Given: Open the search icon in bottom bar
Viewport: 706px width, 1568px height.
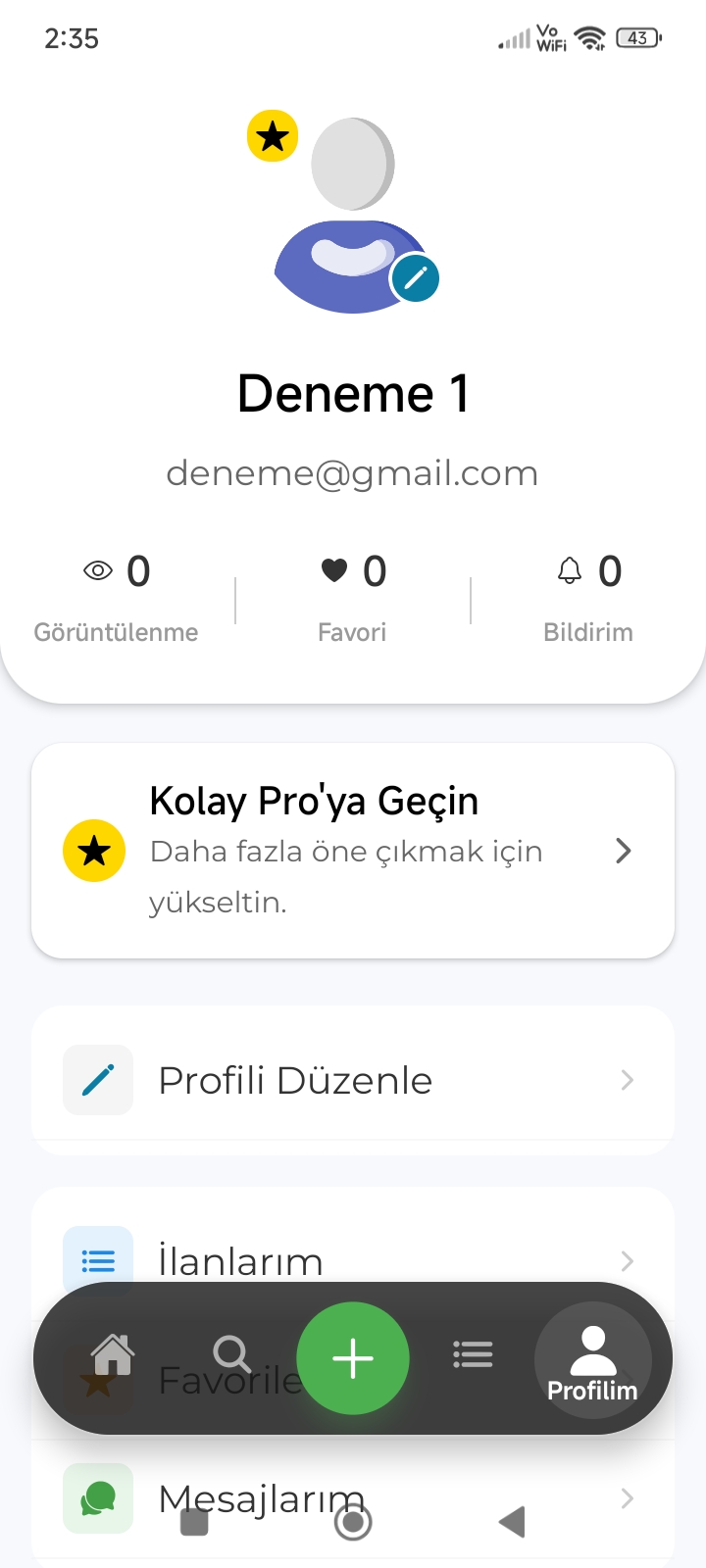Looking at the screenshot, I should [x=232, y=1354].
